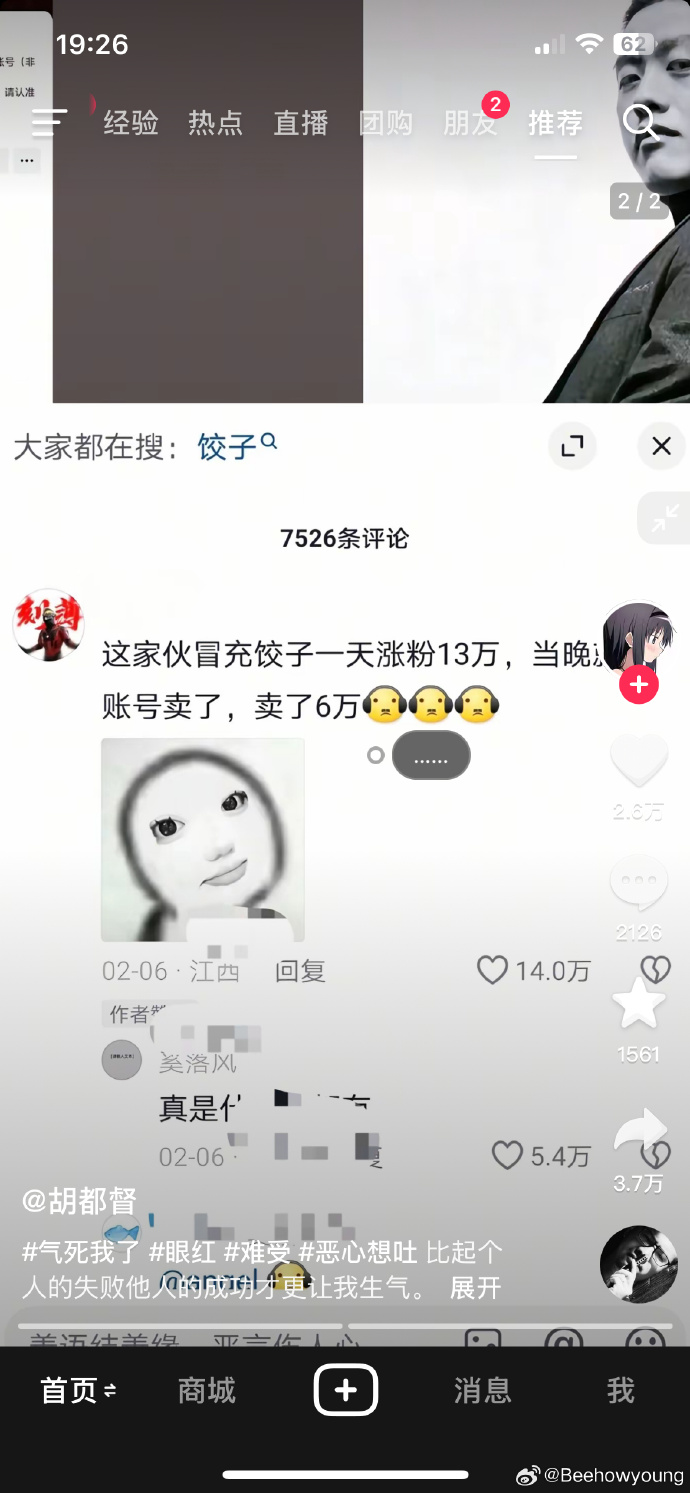Switch to the 经验 tab
The image size is (690, 1493).
131,123
